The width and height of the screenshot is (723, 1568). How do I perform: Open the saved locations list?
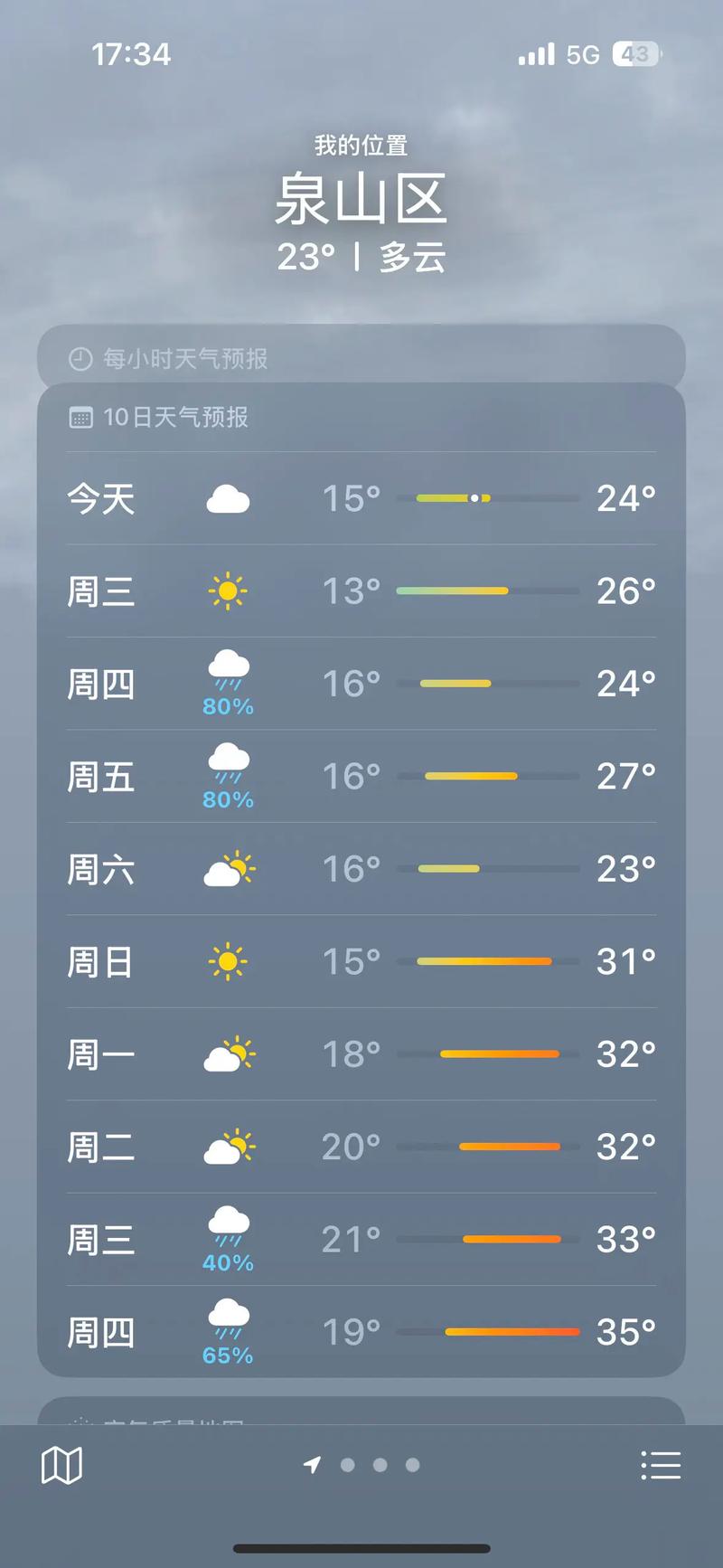point(660,1465)
